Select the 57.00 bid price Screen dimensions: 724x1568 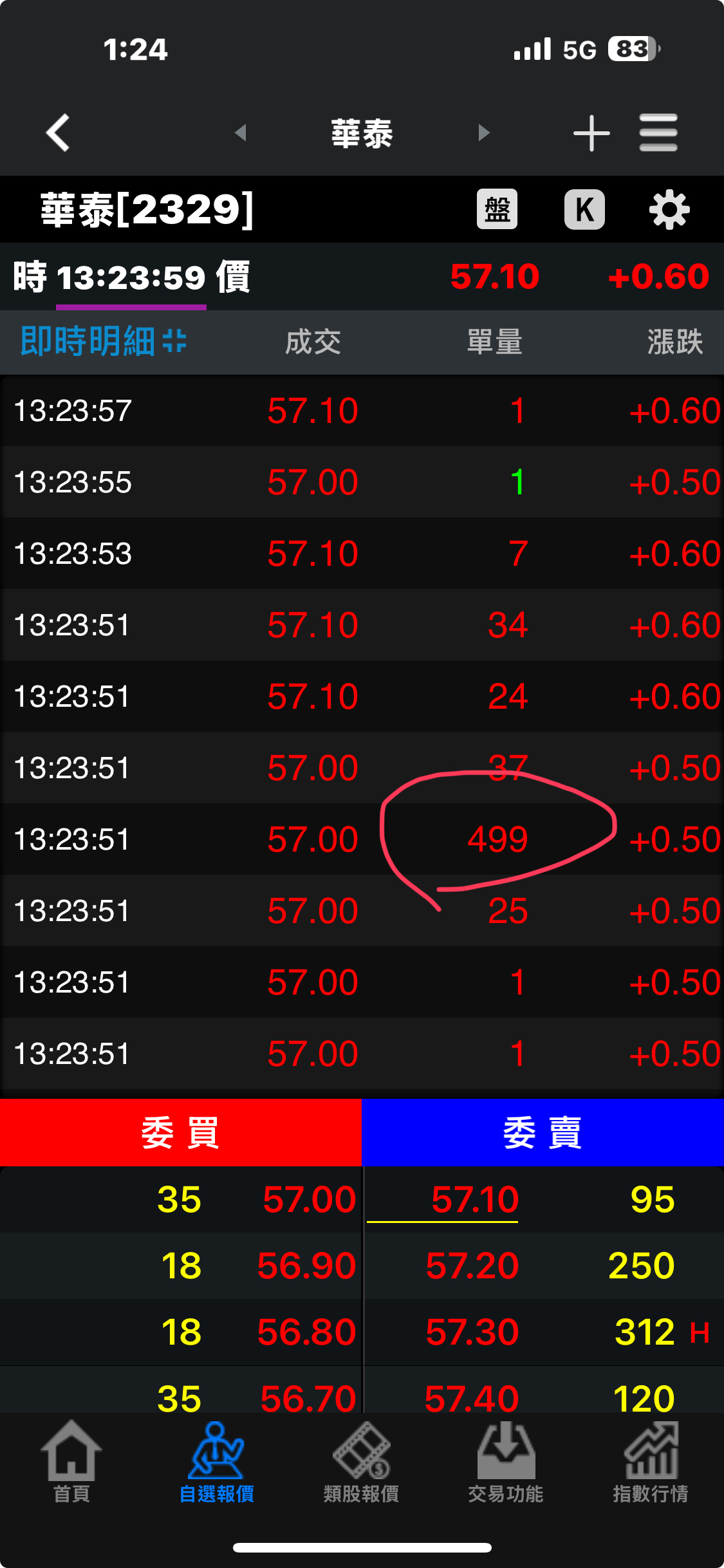pos(310,1200)
